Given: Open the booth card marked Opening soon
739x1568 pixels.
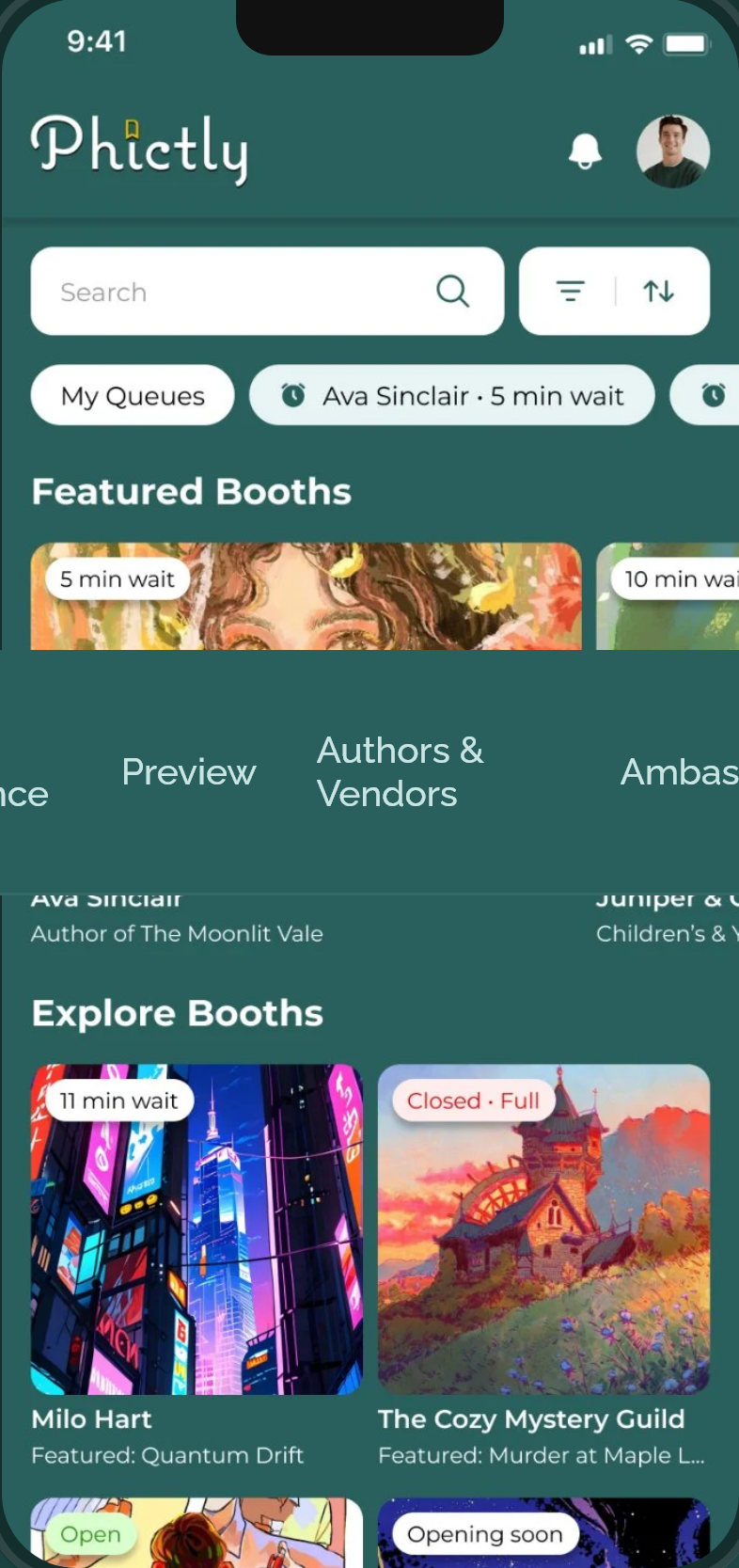Looking at the screenshot, I should pyautogui.click(x=543, y=1533).
